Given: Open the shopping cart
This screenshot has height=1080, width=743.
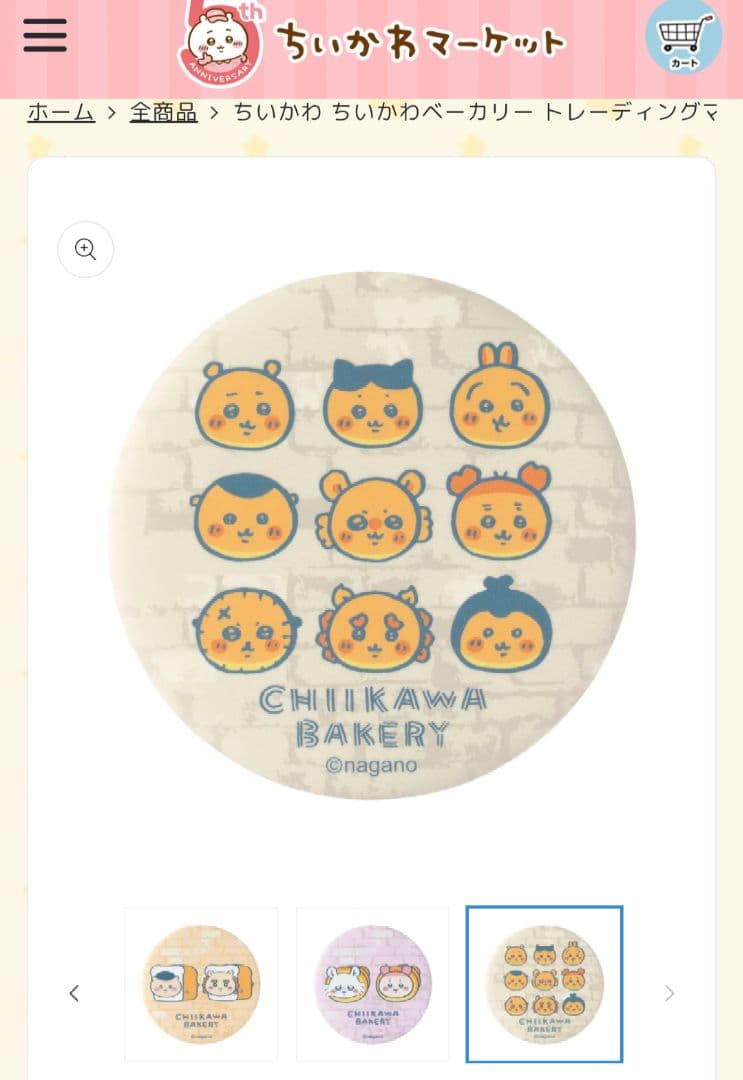Looking at the screenshot, I should 683,37.
